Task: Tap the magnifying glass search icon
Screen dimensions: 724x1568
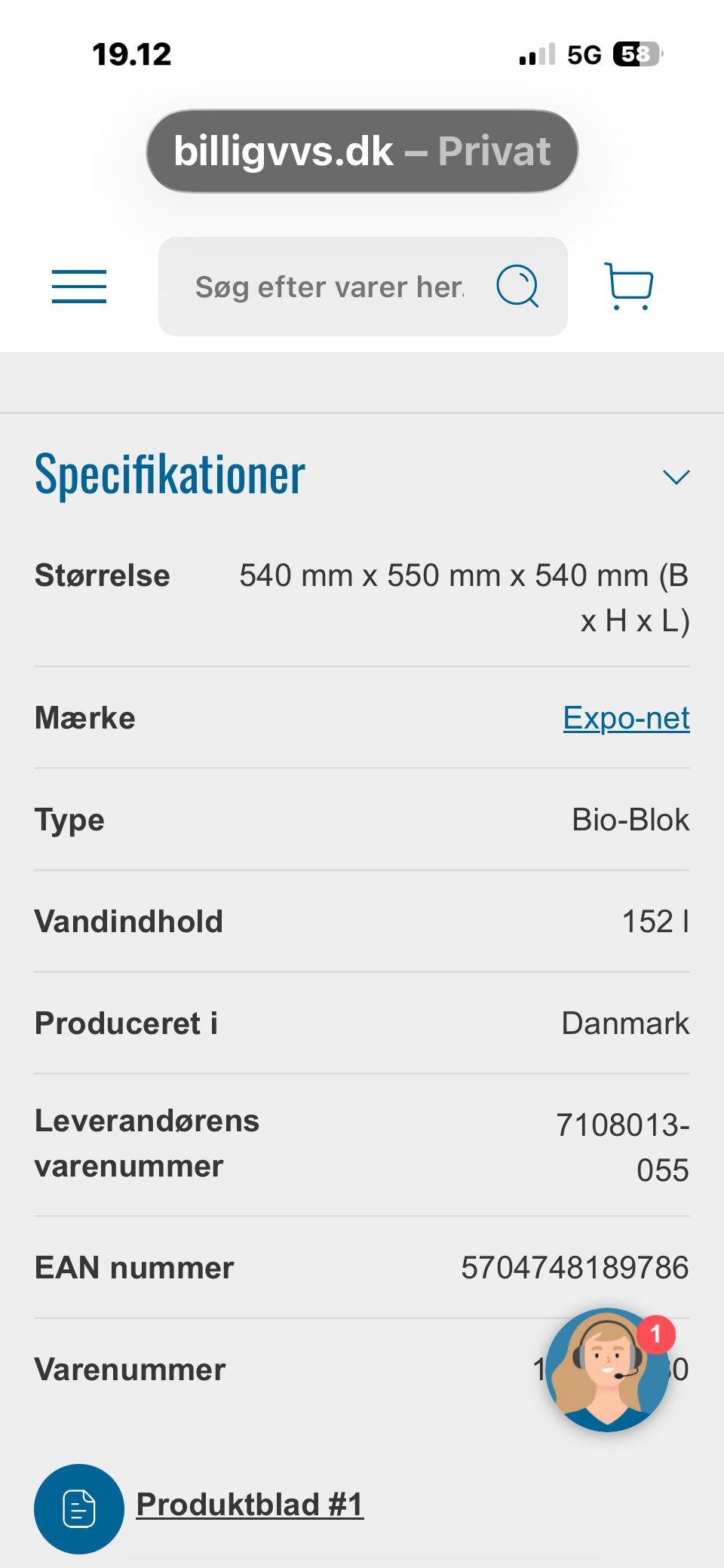Action: [x=517, y=287]
